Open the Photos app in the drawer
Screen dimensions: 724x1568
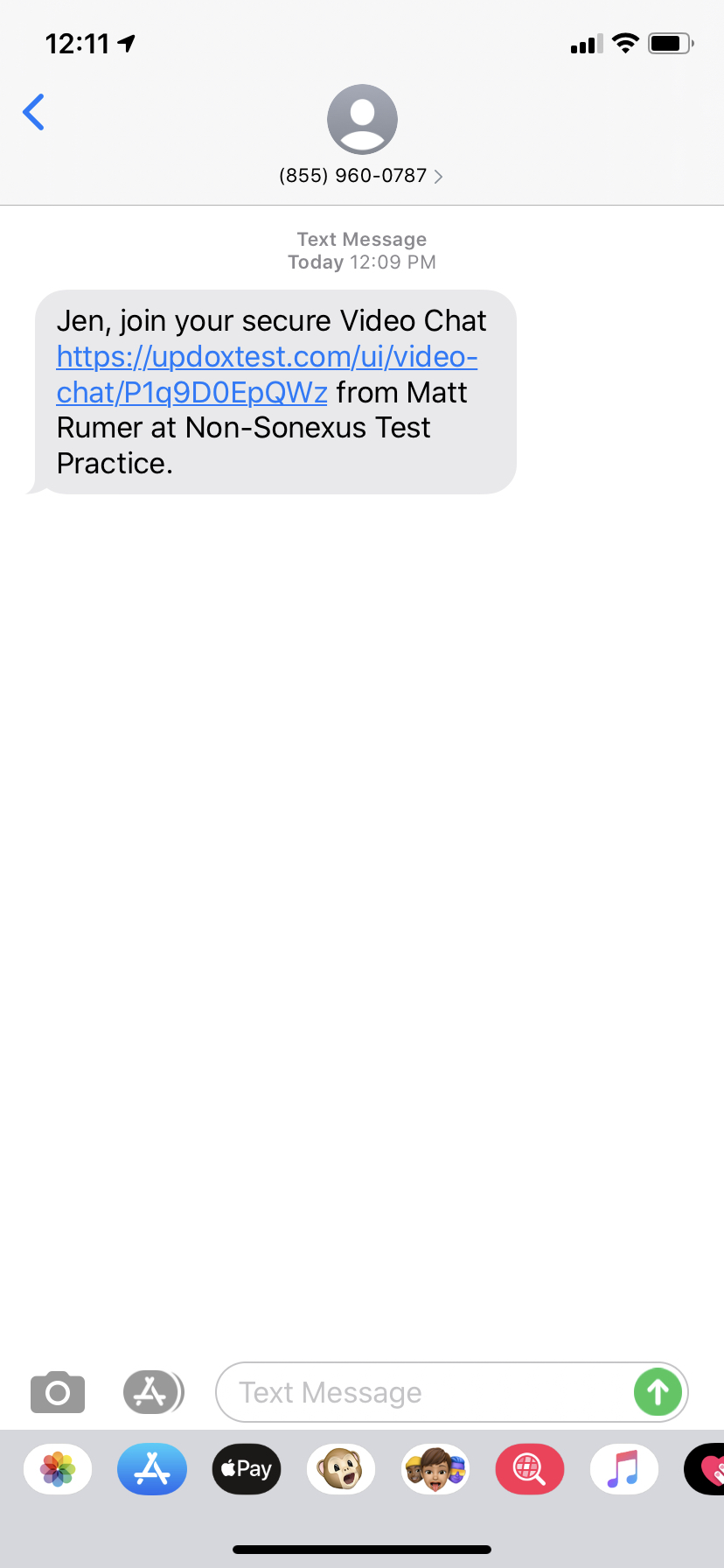point(58,1469)
